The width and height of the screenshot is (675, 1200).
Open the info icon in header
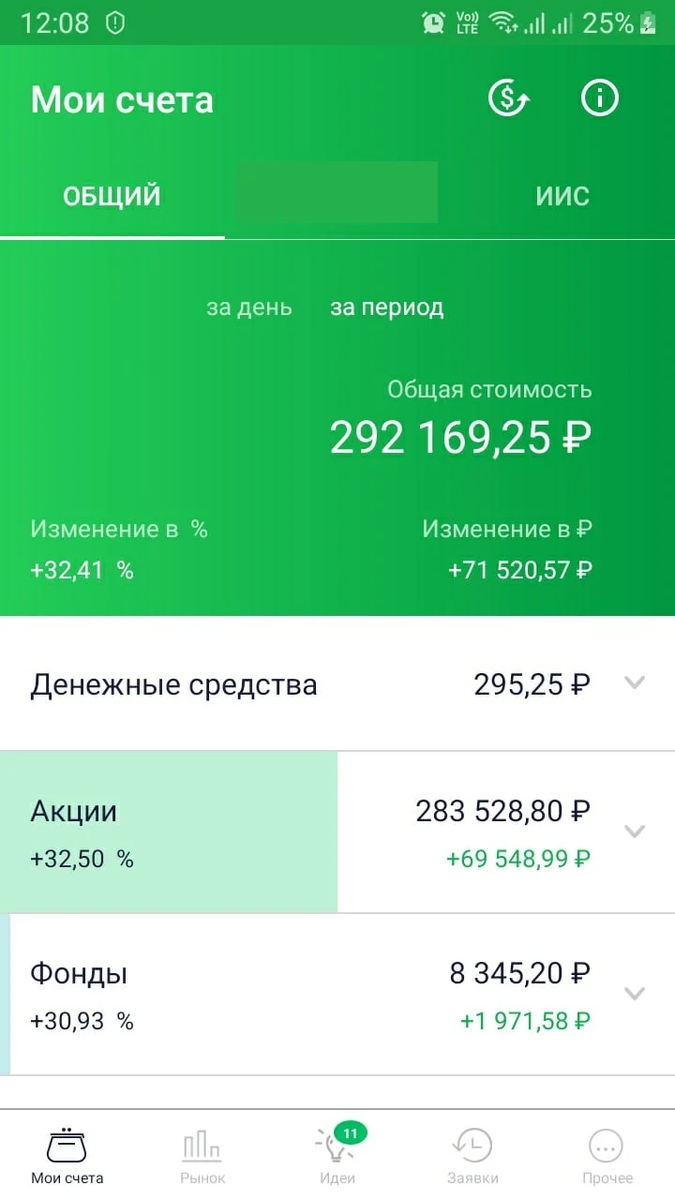pyautogui.click(x=600, y=99)
